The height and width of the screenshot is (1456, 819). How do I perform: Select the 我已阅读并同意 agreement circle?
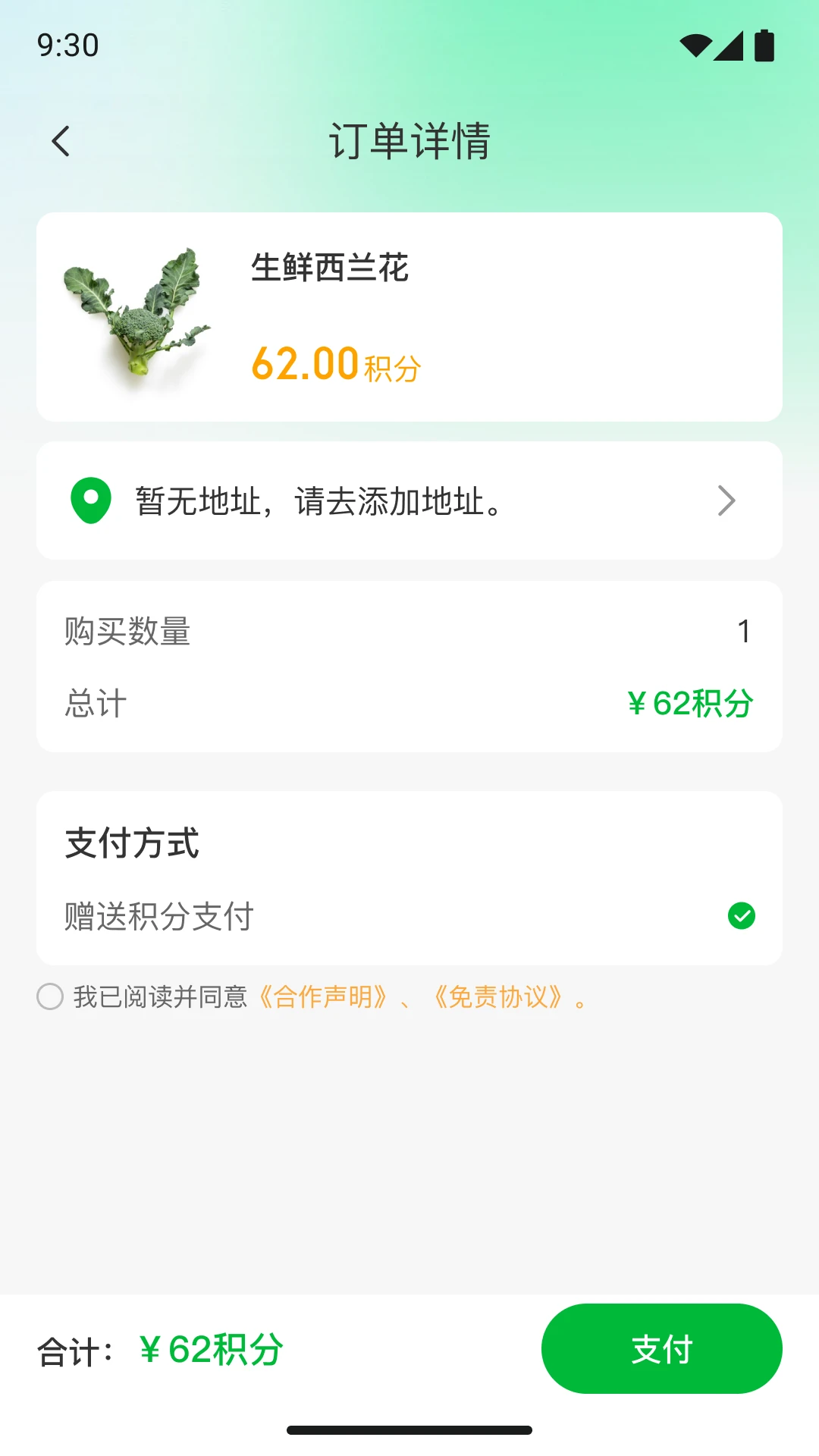[x=50, y=997]
